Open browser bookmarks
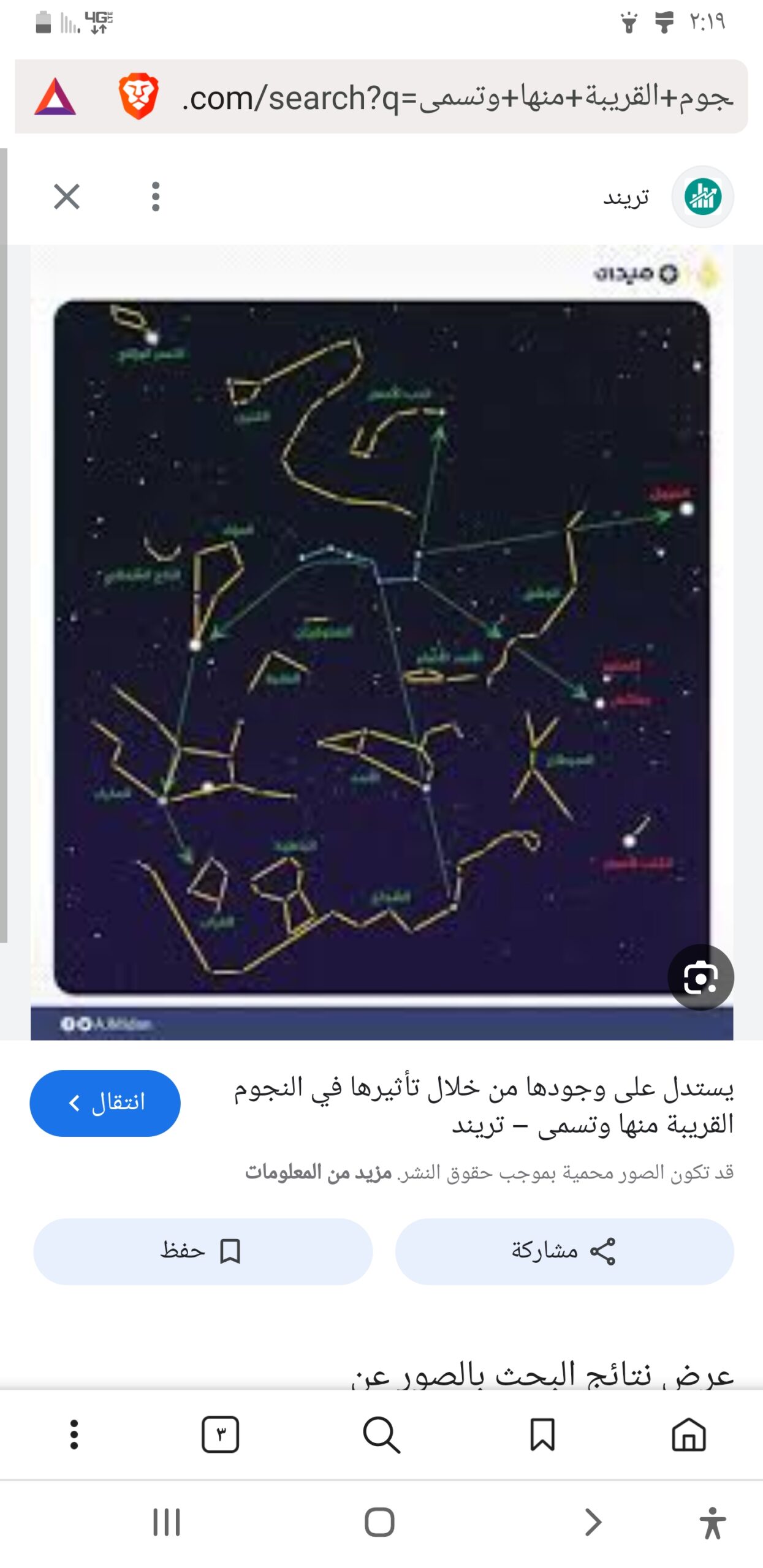 coord(542,1434)
